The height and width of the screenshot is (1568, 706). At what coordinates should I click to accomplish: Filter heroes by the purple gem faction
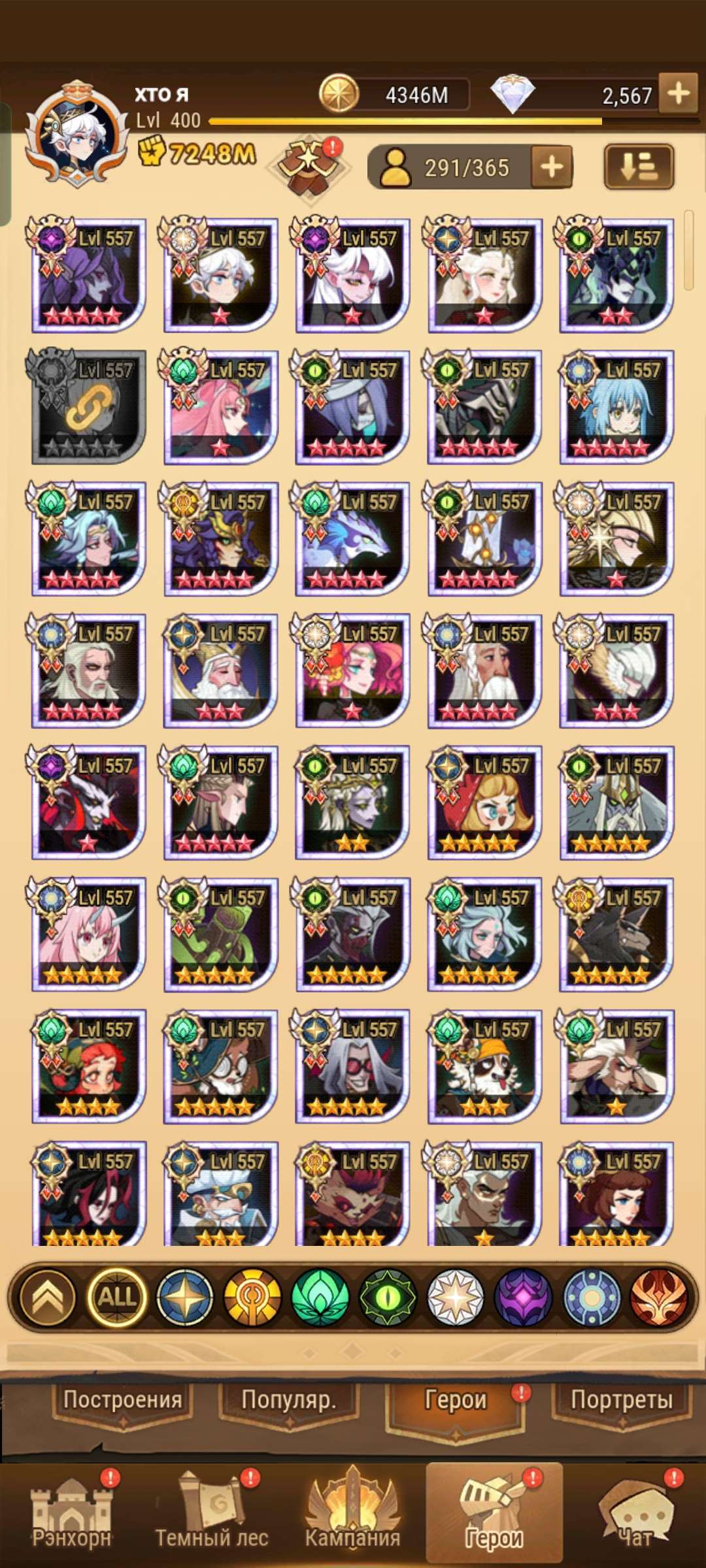524,1298
